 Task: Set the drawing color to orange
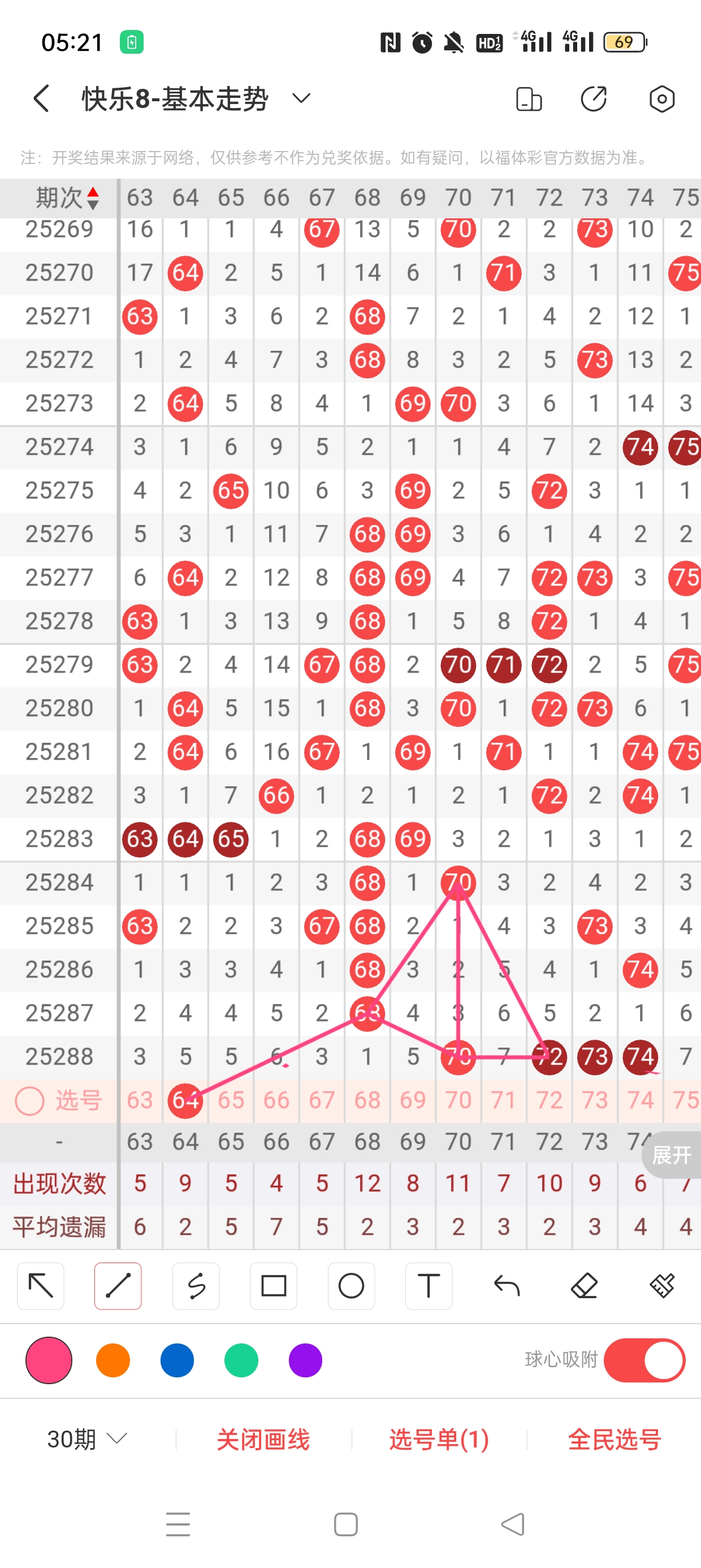[113, 1360]
